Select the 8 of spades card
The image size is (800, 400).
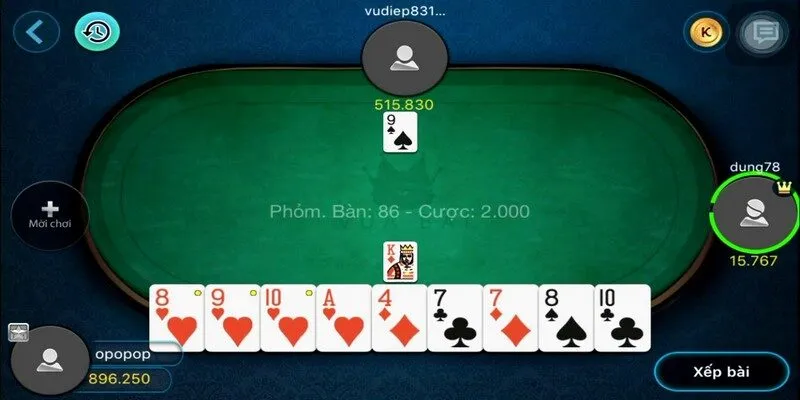point(567,318)
